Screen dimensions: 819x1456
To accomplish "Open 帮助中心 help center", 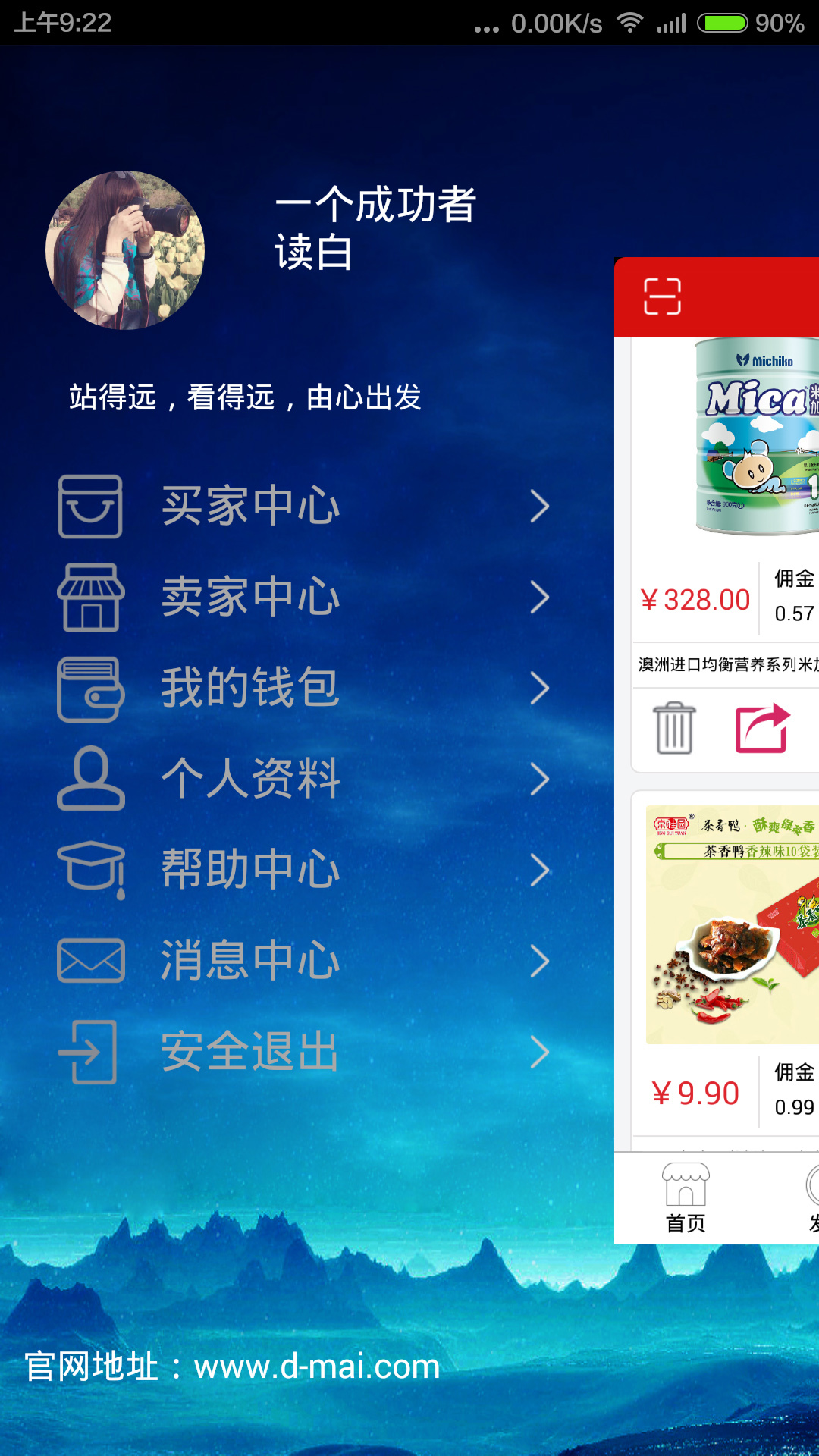I will click(303, 871).
